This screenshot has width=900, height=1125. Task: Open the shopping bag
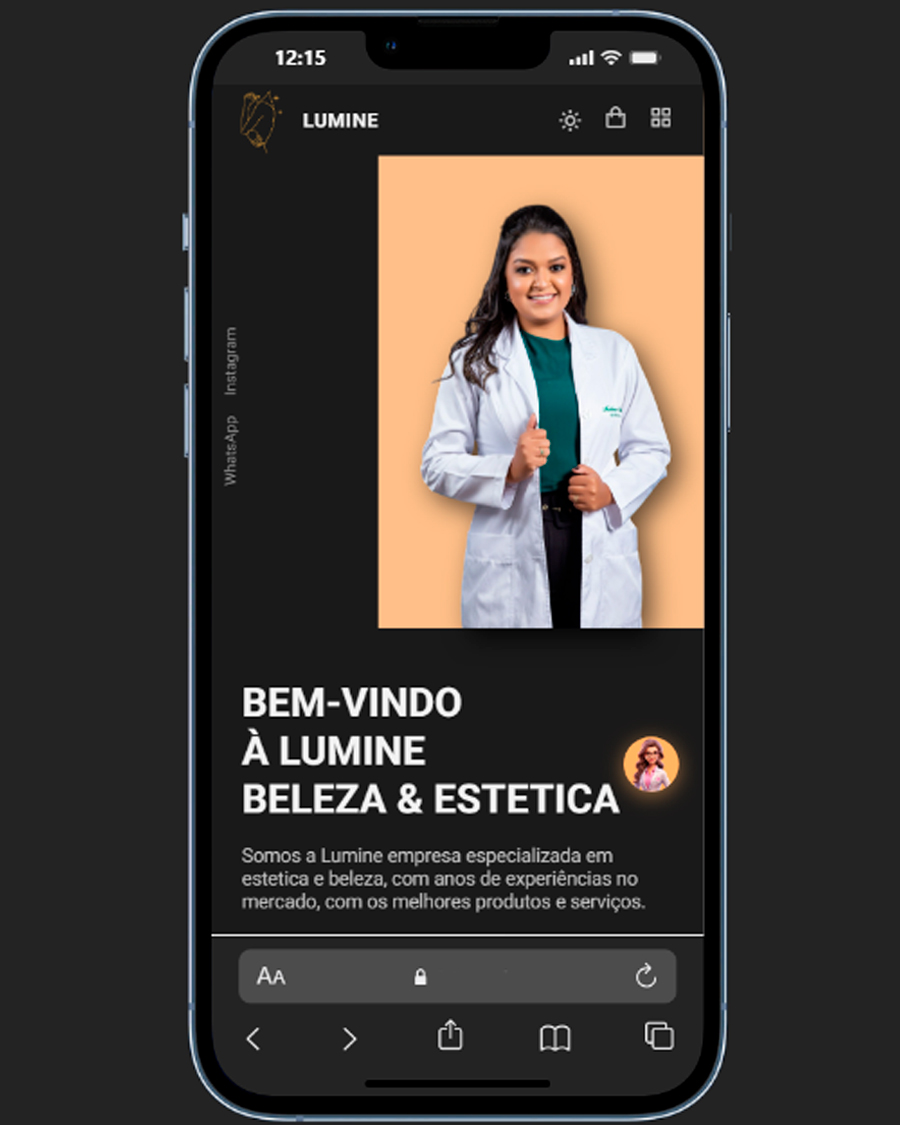[615, 119]
